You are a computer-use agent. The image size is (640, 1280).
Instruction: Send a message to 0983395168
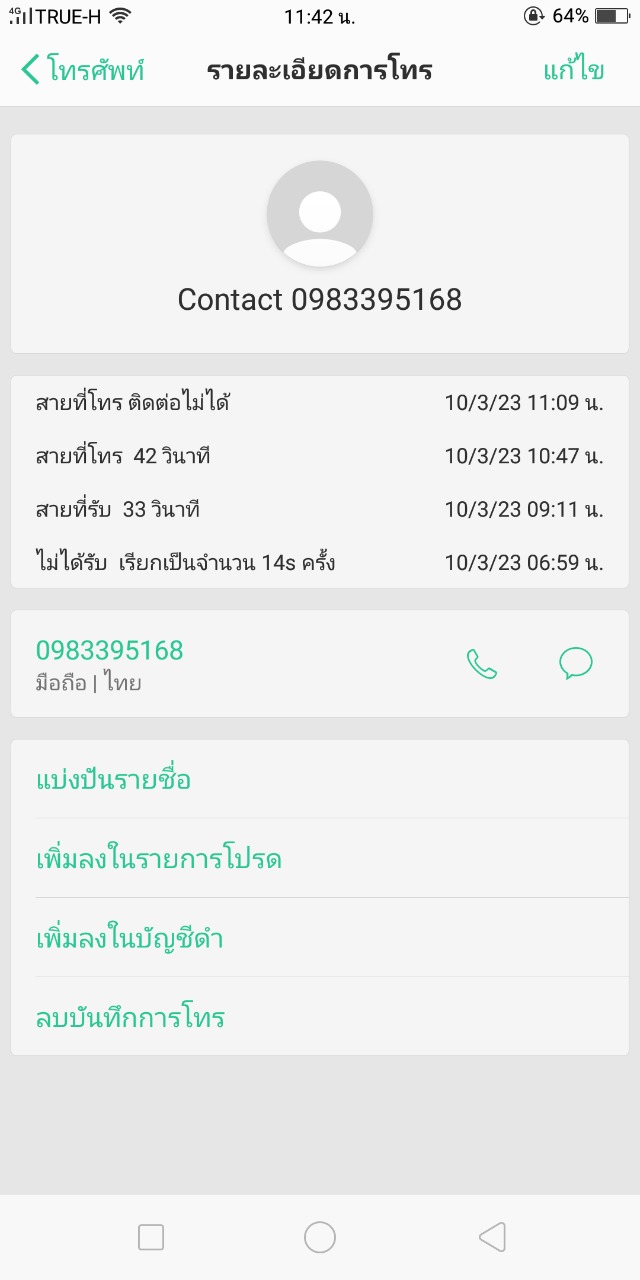[576, 664]
